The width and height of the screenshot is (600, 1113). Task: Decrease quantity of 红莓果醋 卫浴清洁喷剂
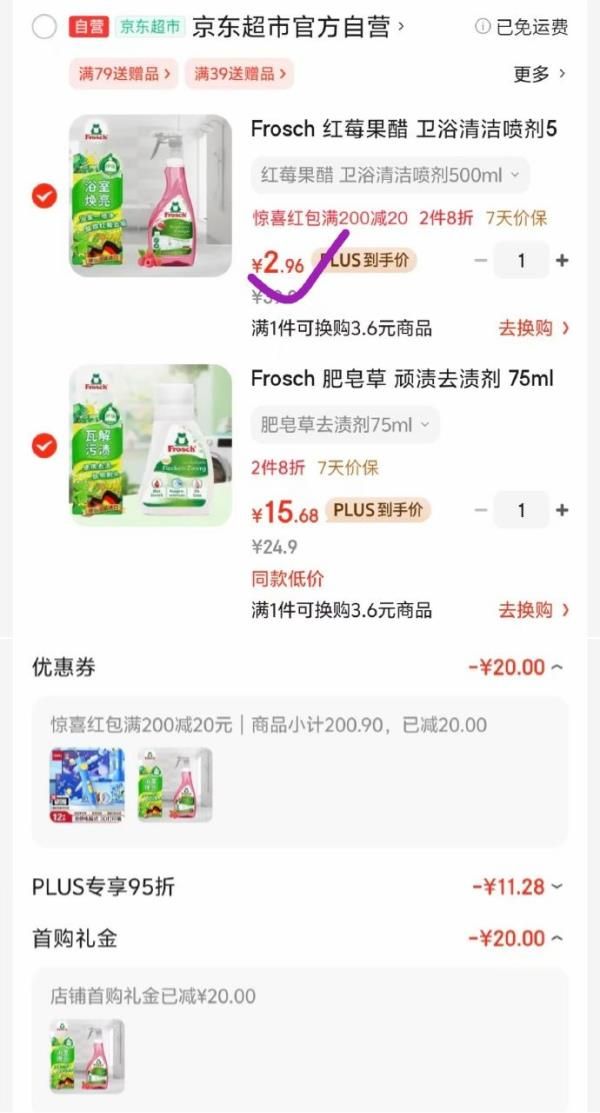481,260
